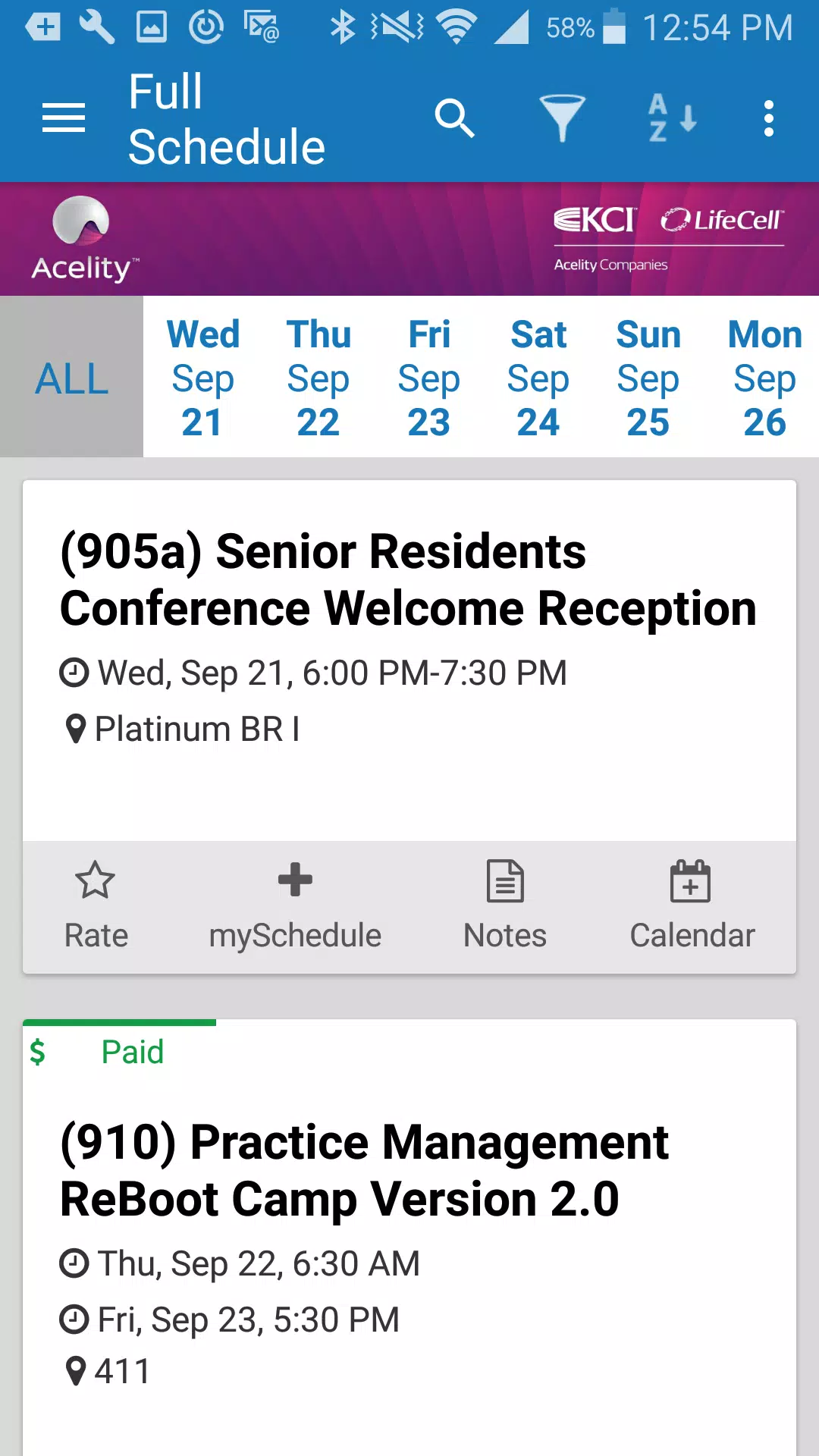Open the hamburger navigation menu
The height and width of the screenshot is (1456, 819).
(64, 118)
